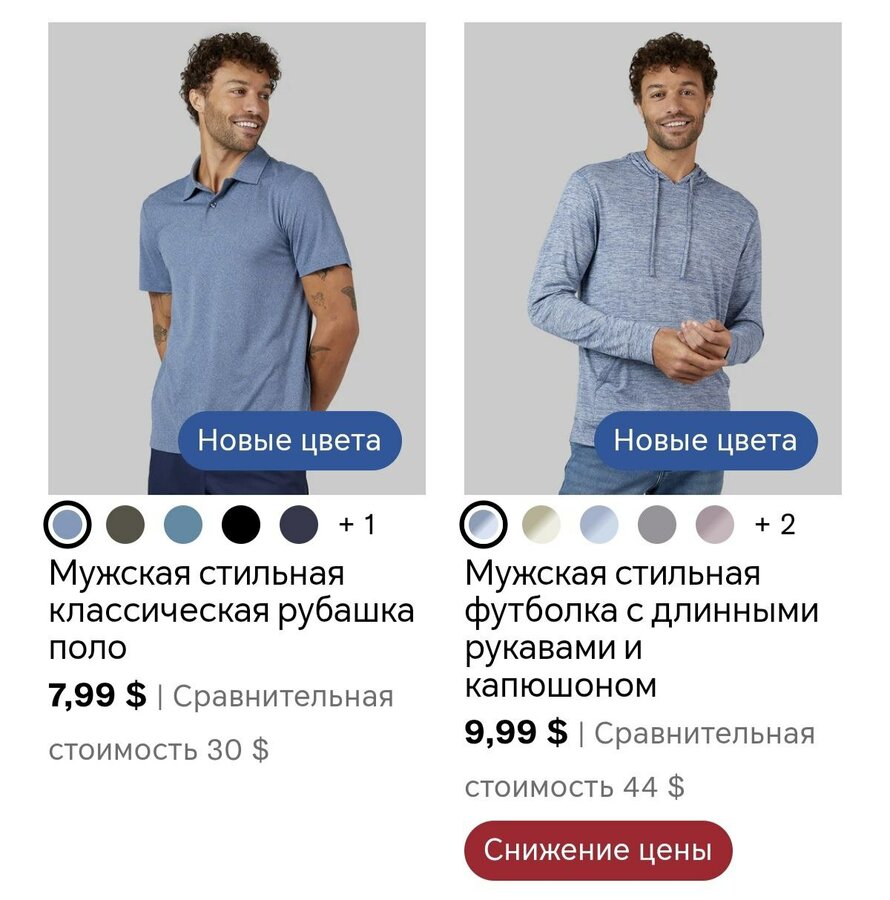Viewport: 890px width, 900px height.
Task: Show the +1 more polo color
Action: [357, 524]
